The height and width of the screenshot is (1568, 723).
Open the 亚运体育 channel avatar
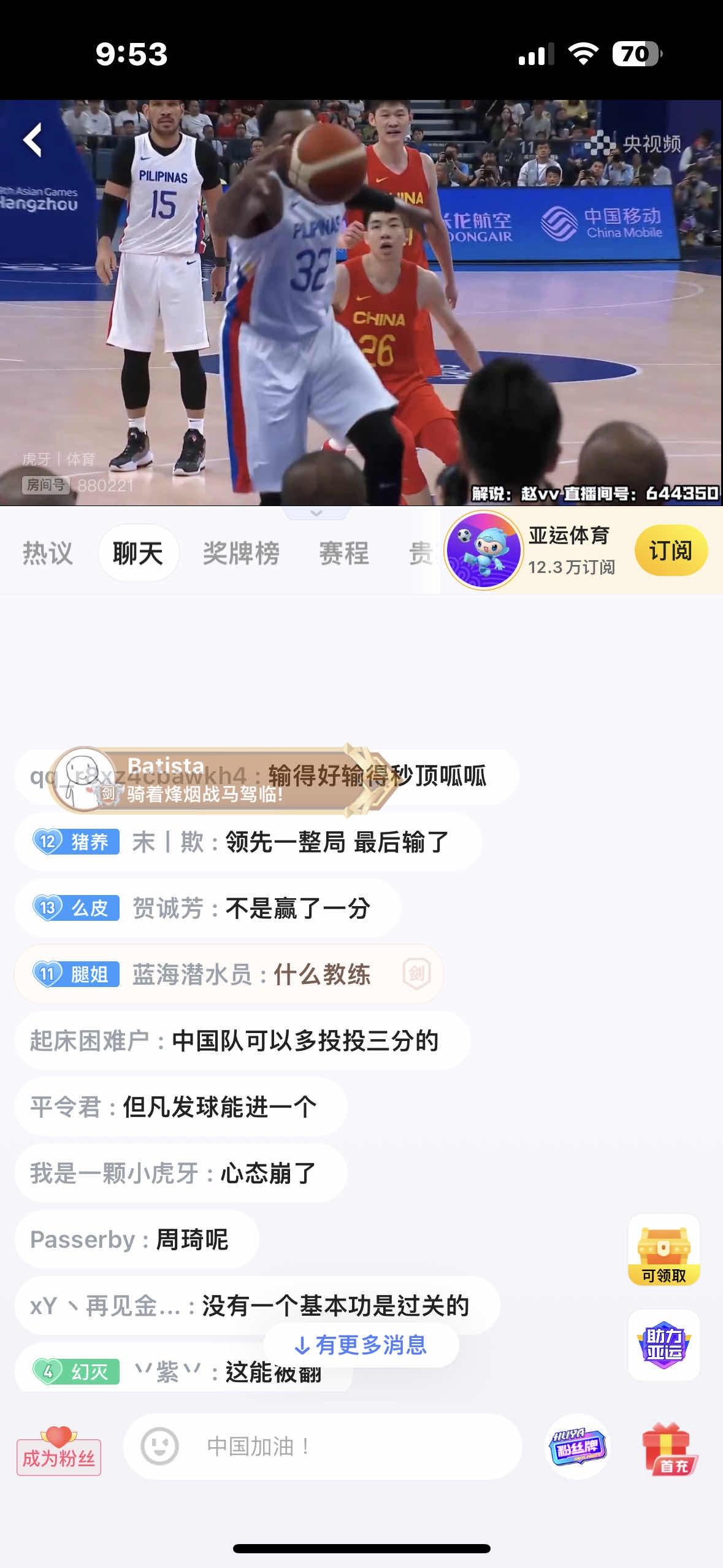point(483,550)
